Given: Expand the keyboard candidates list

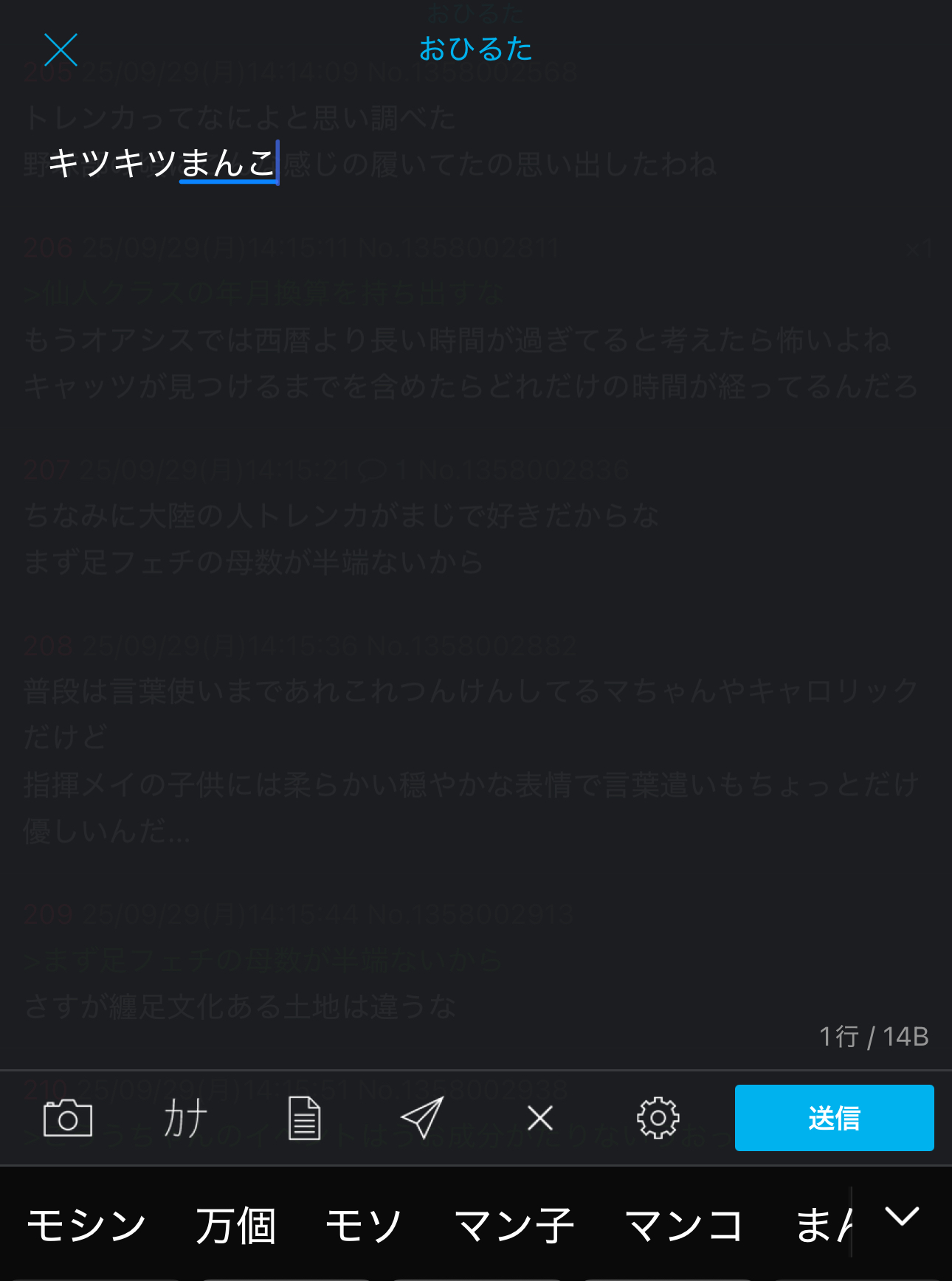Looking at the screenshot, I should point(902,1216).
